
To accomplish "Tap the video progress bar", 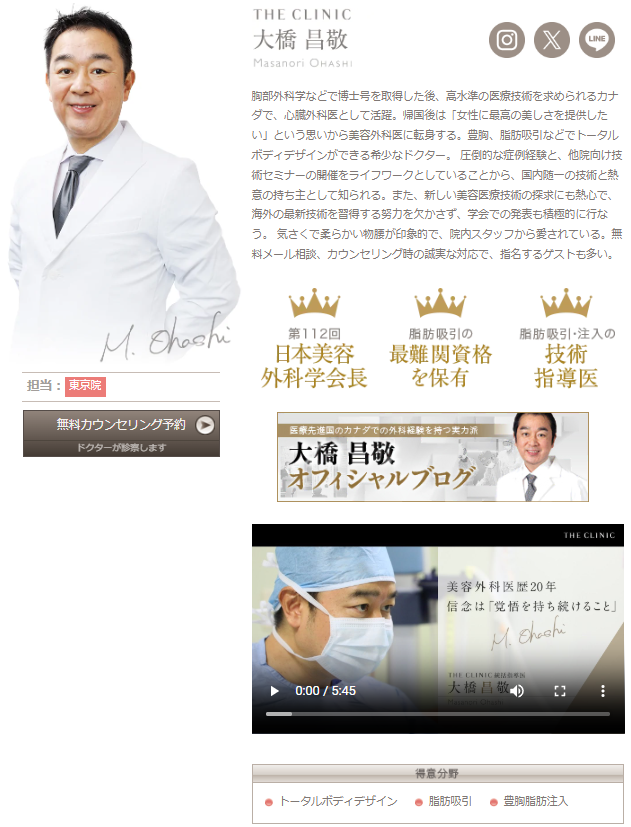I will [437, 714].
